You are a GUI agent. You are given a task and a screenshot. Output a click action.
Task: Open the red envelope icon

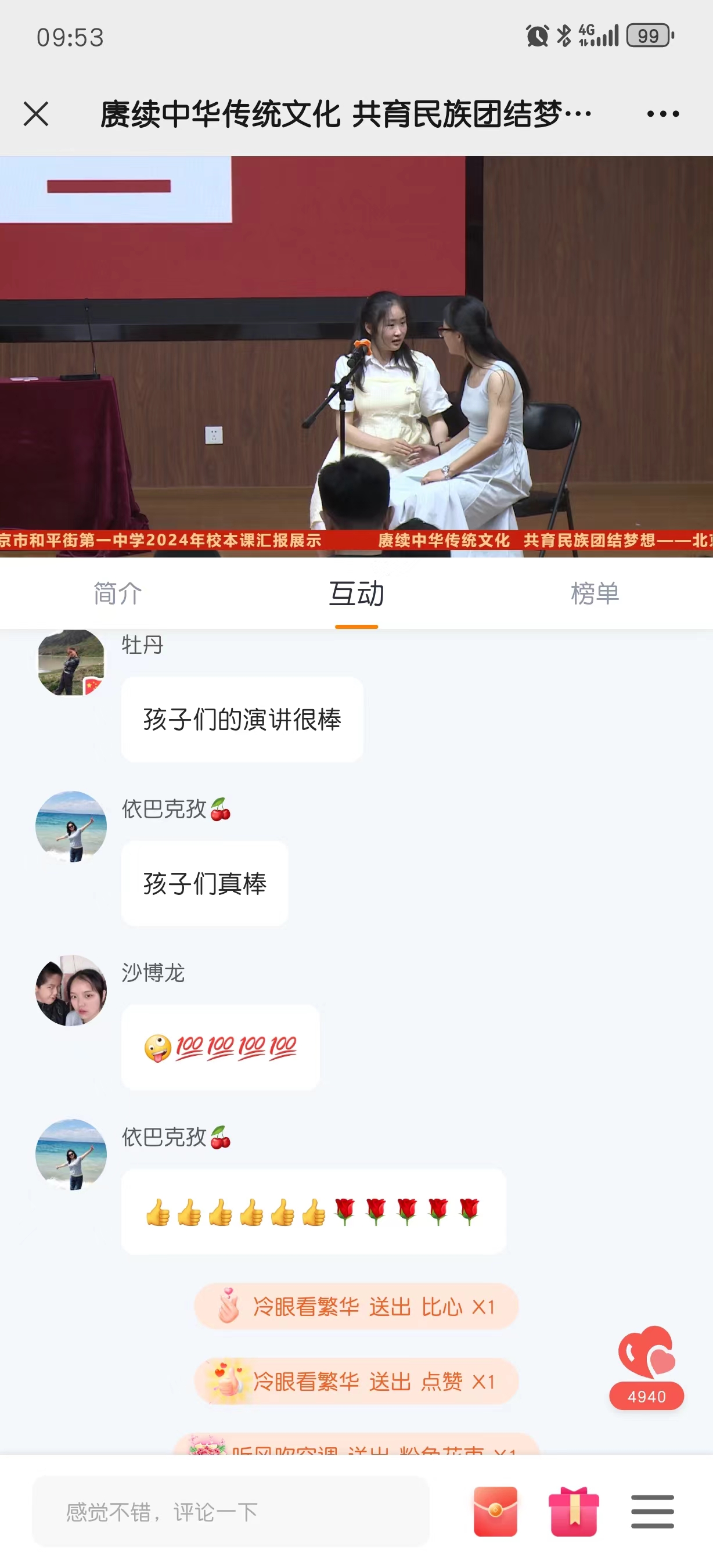point(495,1512)
